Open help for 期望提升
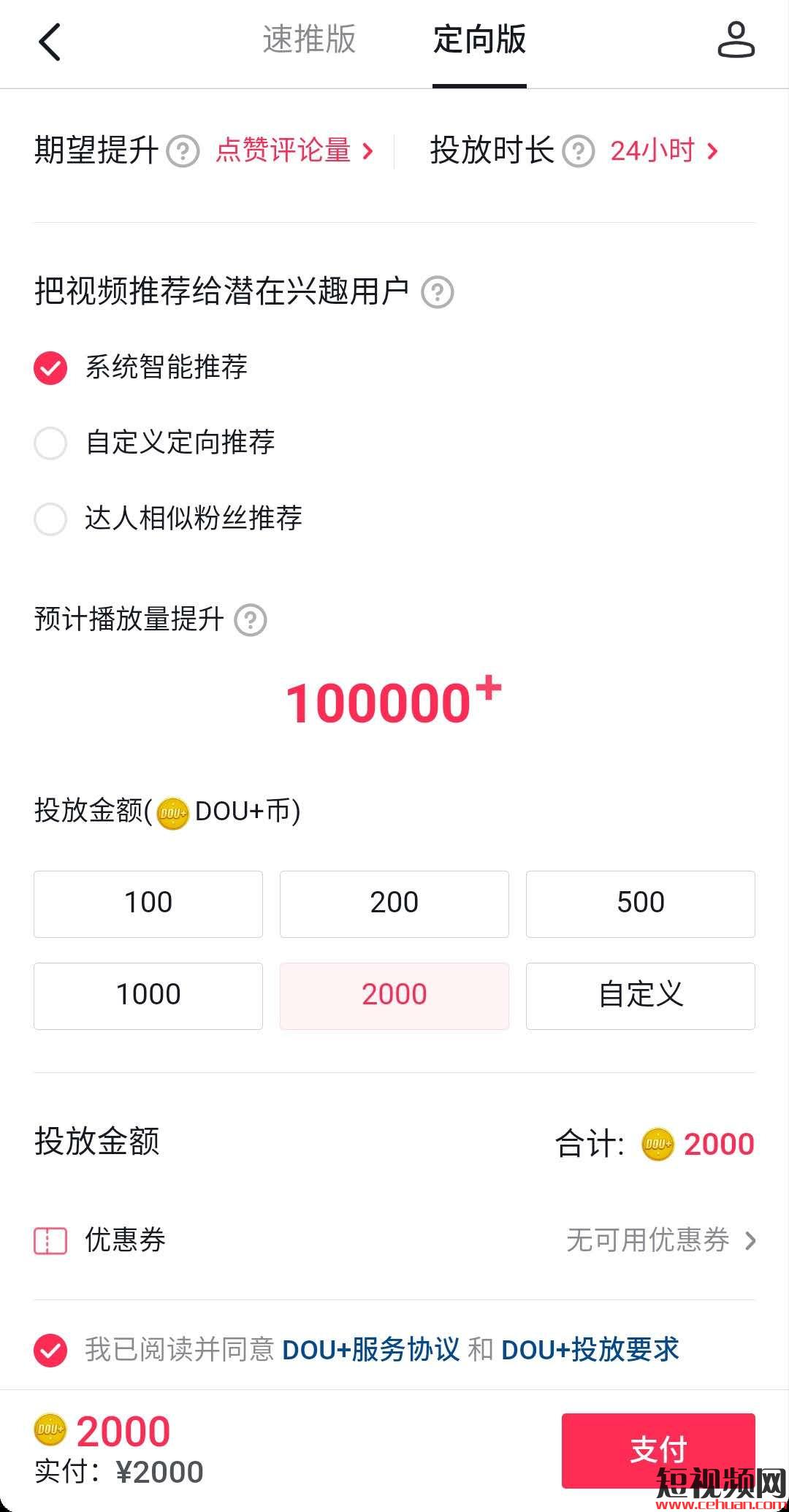The image size is (789, 1512). 183,152
